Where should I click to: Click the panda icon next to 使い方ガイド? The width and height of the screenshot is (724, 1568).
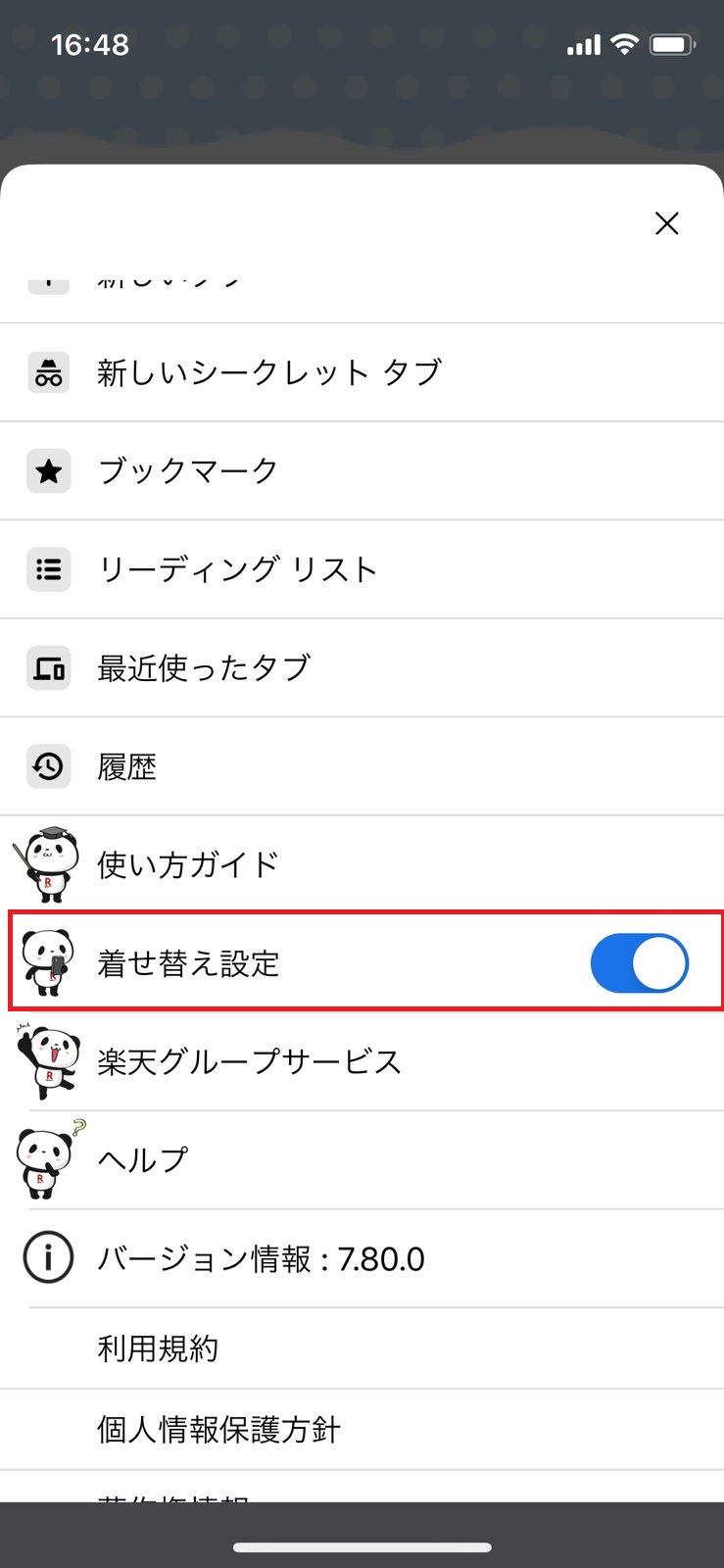coord(48,864)
